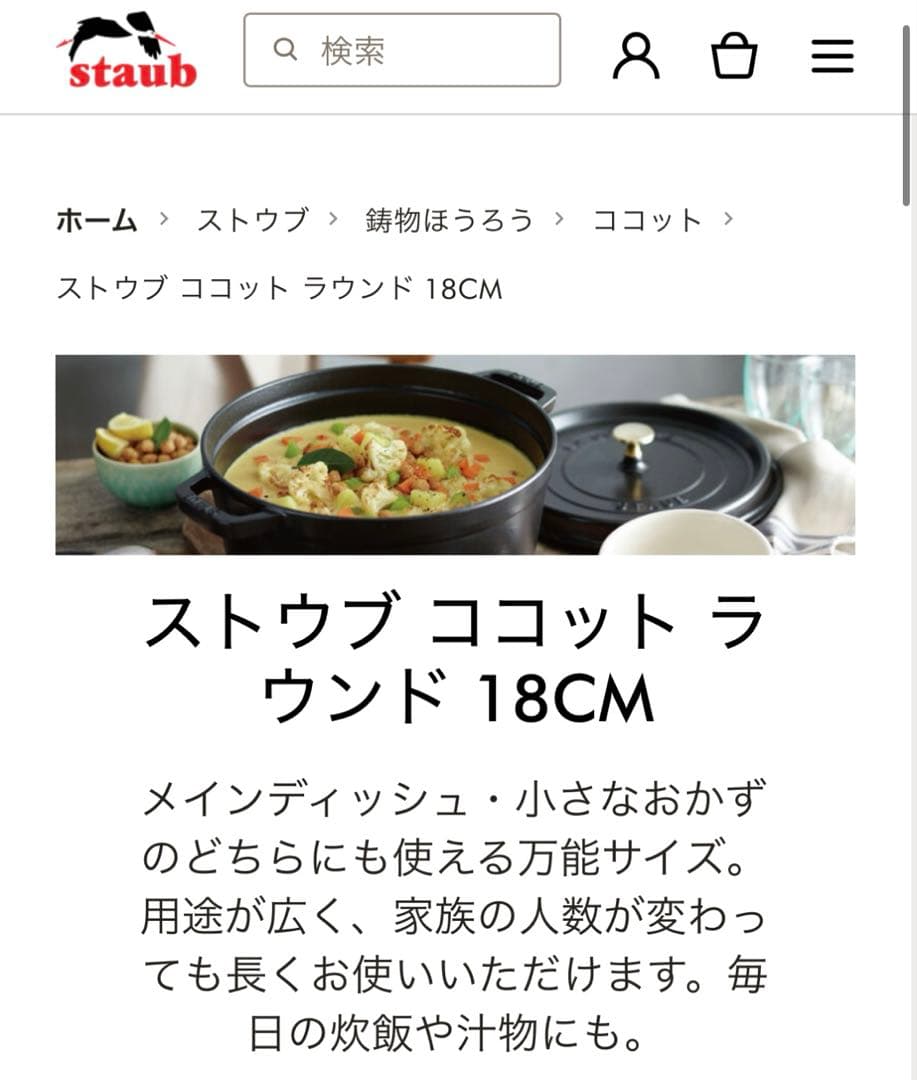The height and width of the screenshot is (1080, 917).
Task: Click the chevron after 鋳物ほうろう breadcrumb
Action: pos(561,221)
